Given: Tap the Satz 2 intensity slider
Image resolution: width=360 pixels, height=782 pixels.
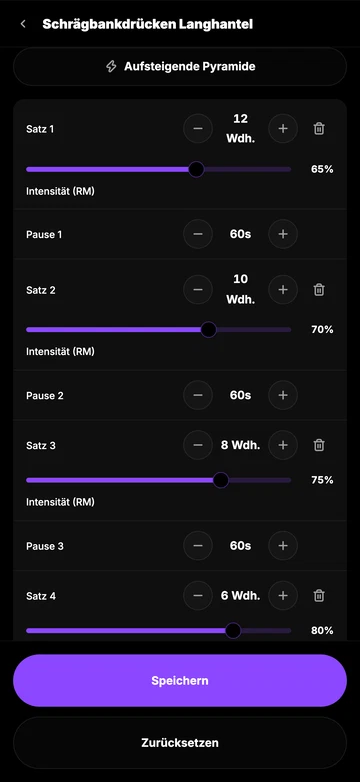Looking at the screenshot, I should [x=159, y=330].
